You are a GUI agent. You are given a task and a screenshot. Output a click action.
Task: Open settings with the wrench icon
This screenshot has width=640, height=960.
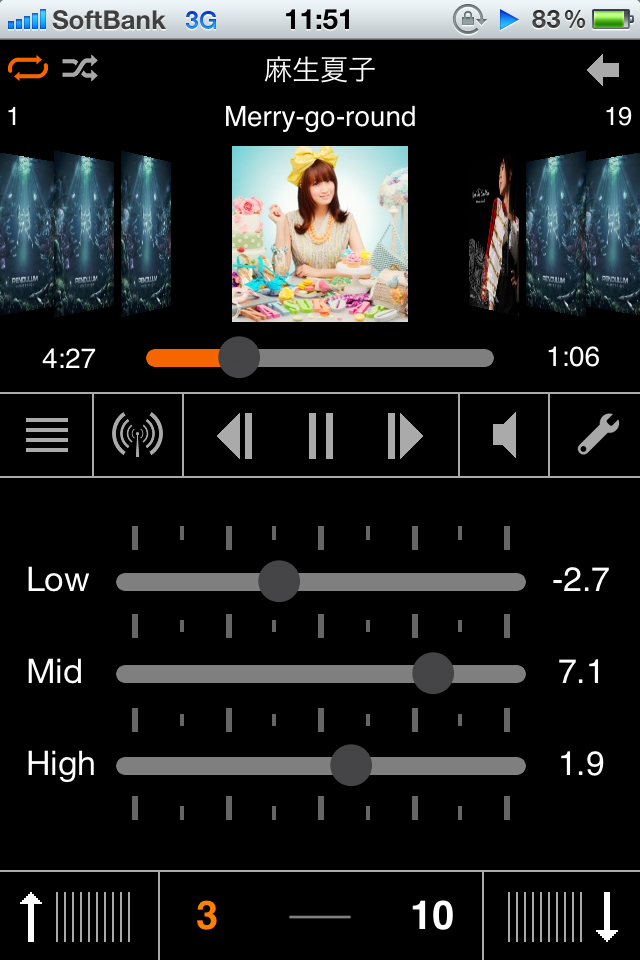[597, 436]
